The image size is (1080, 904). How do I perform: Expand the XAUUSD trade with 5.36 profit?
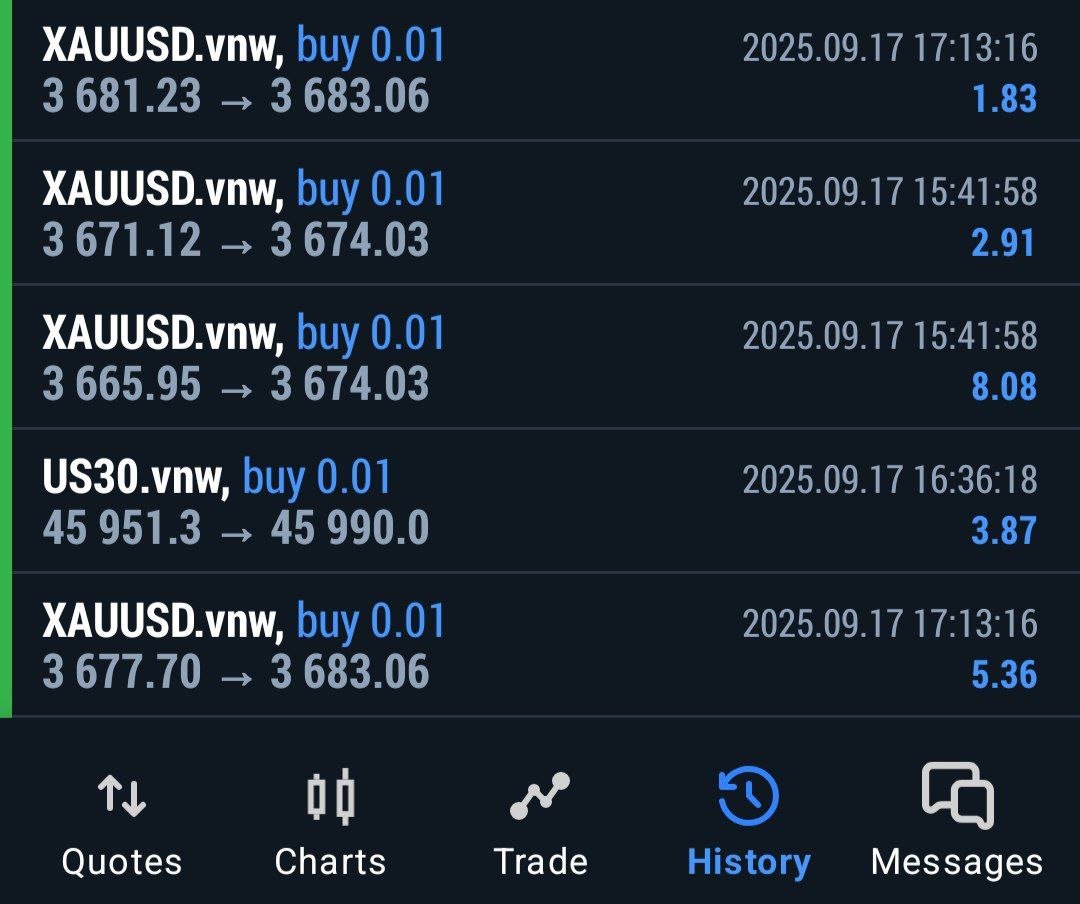coord(540,647)
